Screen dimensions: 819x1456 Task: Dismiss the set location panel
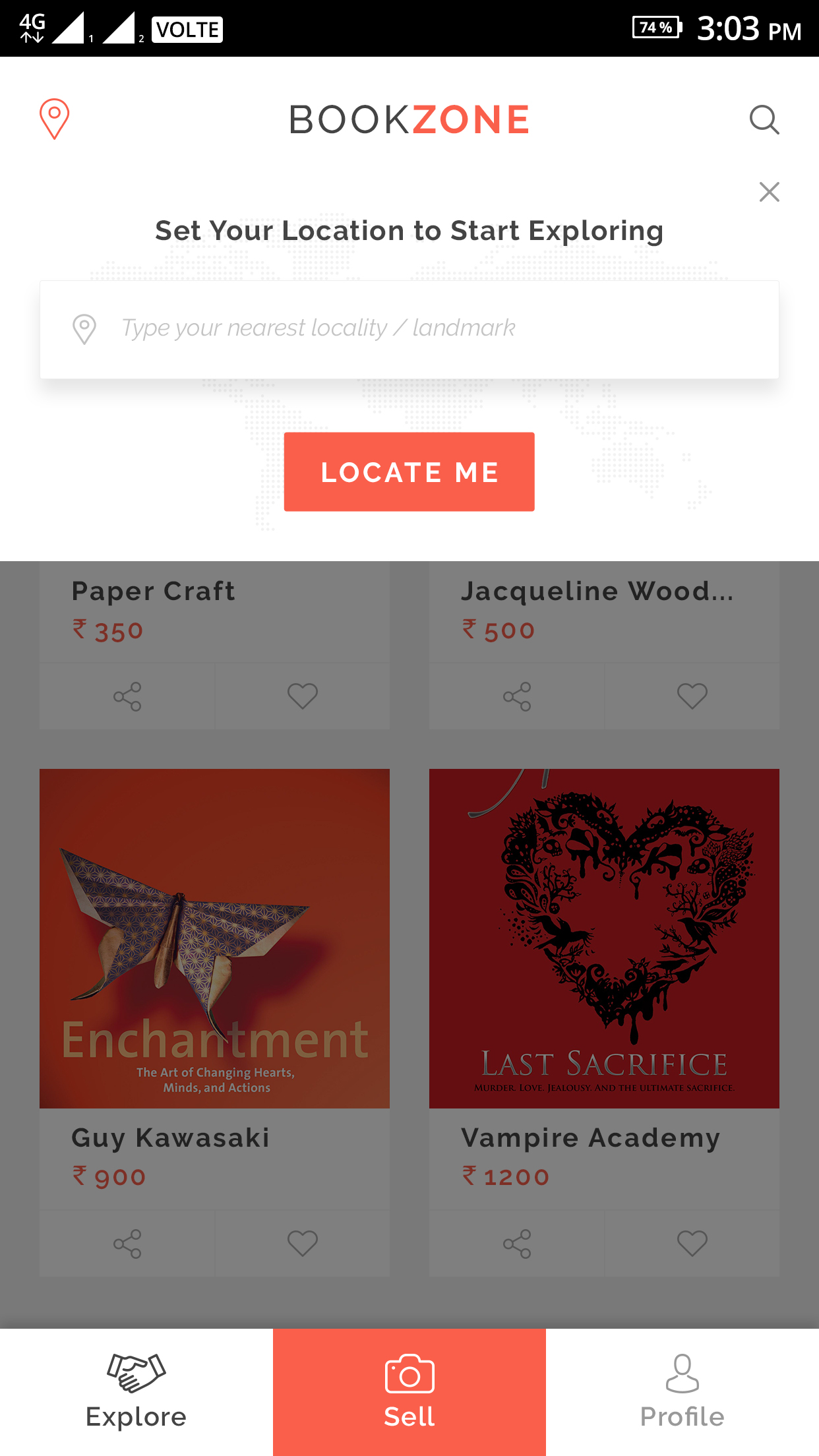pos(769,192)
